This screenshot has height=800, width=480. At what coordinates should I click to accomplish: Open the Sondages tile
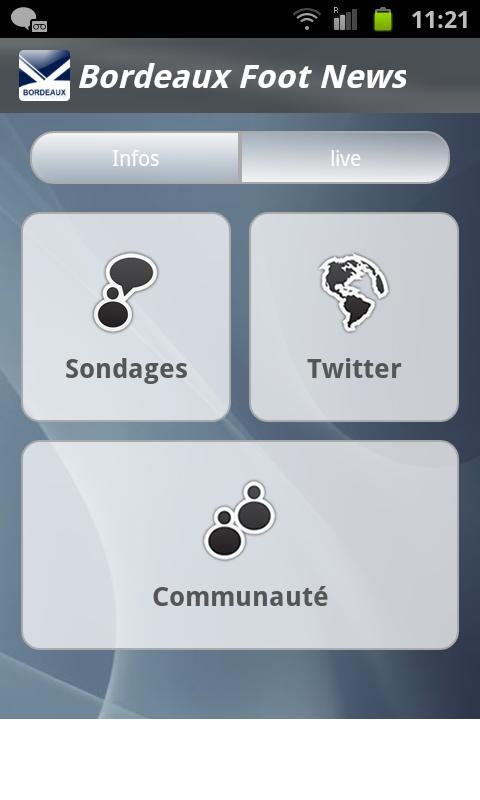pyautogui.click(x=126, y=317)
